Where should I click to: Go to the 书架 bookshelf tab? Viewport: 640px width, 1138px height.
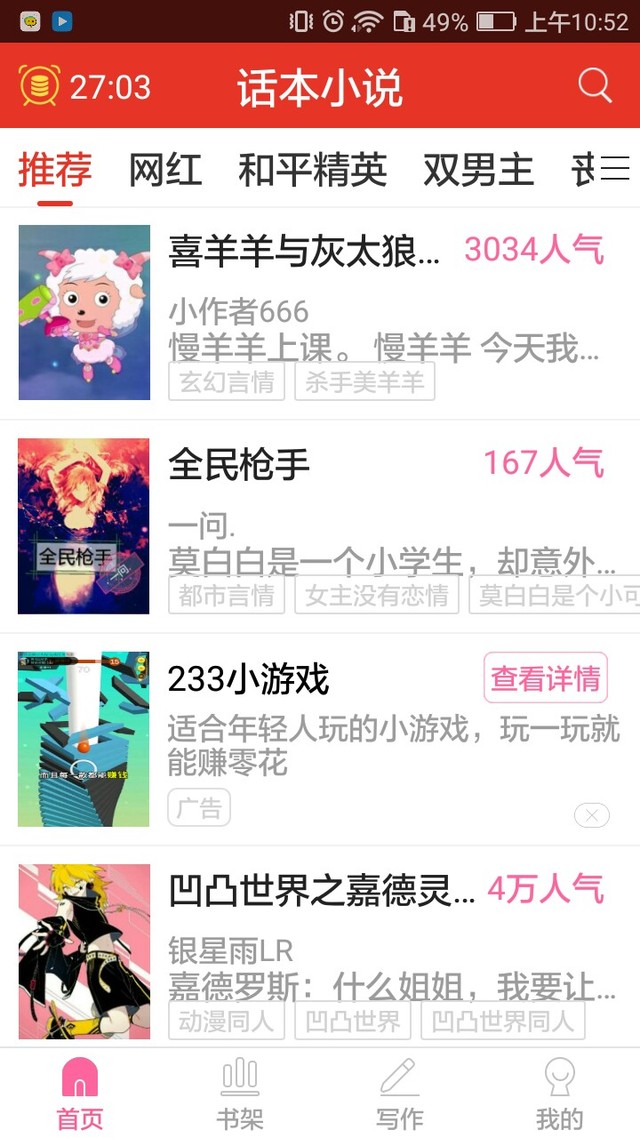coord(240,1093)
